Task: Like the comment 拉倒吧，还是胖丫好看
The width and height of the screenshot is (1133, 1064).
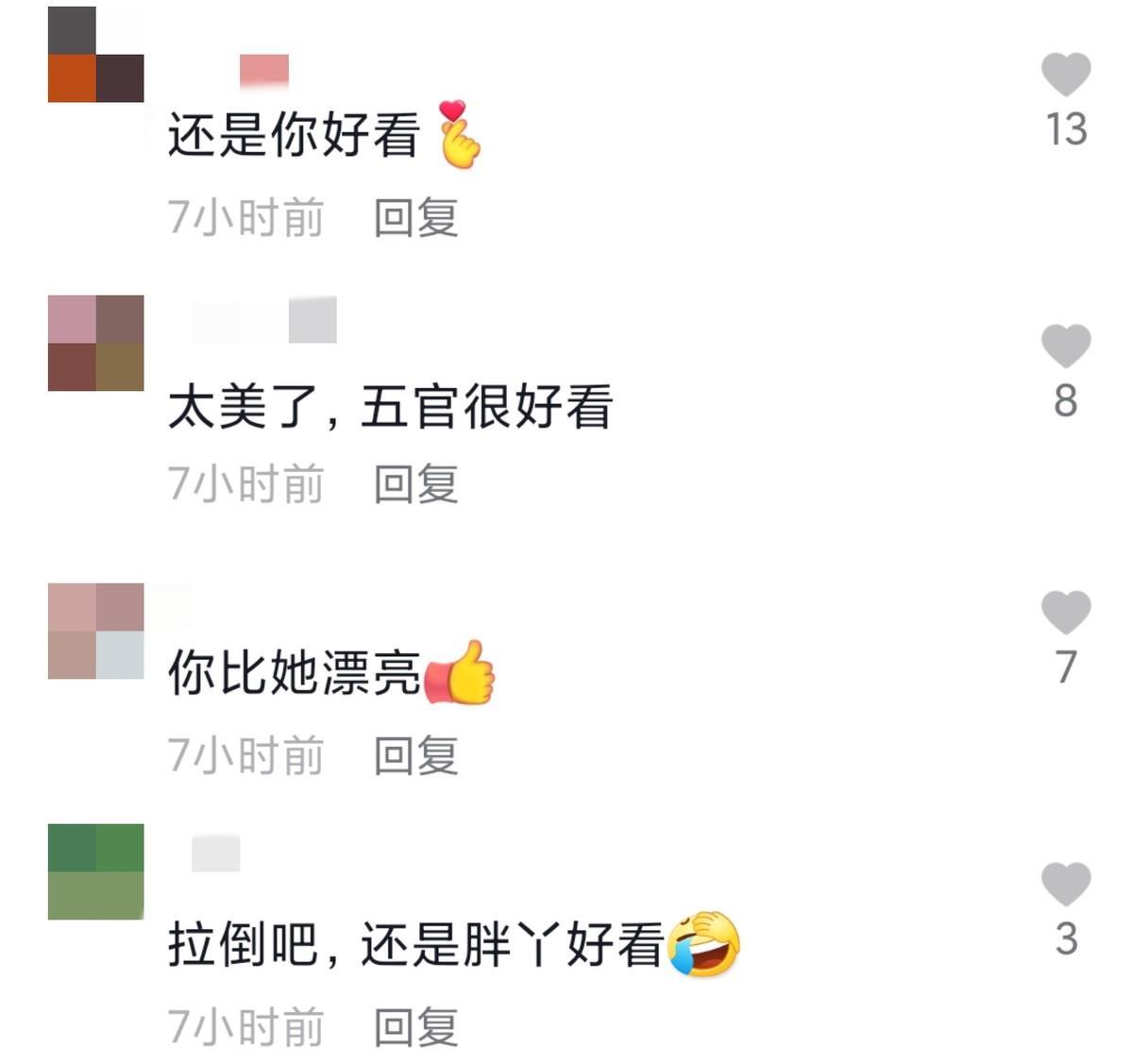Action: (x=1066, y=885)
